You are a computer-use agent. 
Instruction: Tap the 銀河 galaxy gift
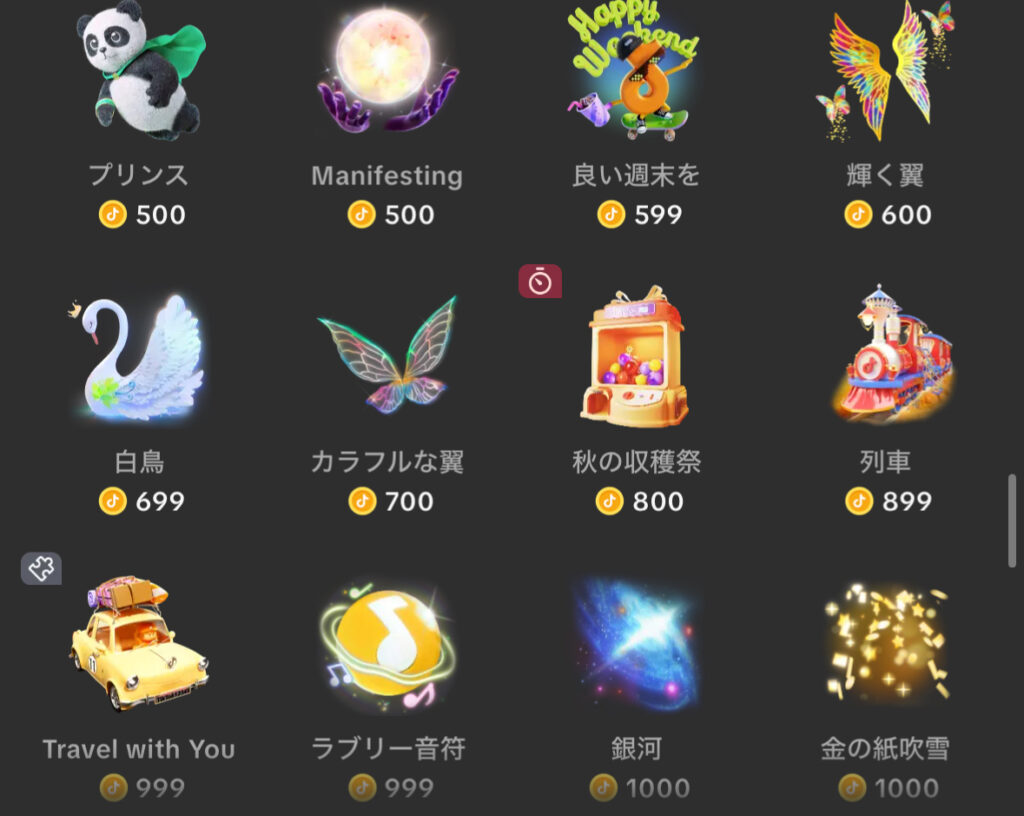point(635,645)
